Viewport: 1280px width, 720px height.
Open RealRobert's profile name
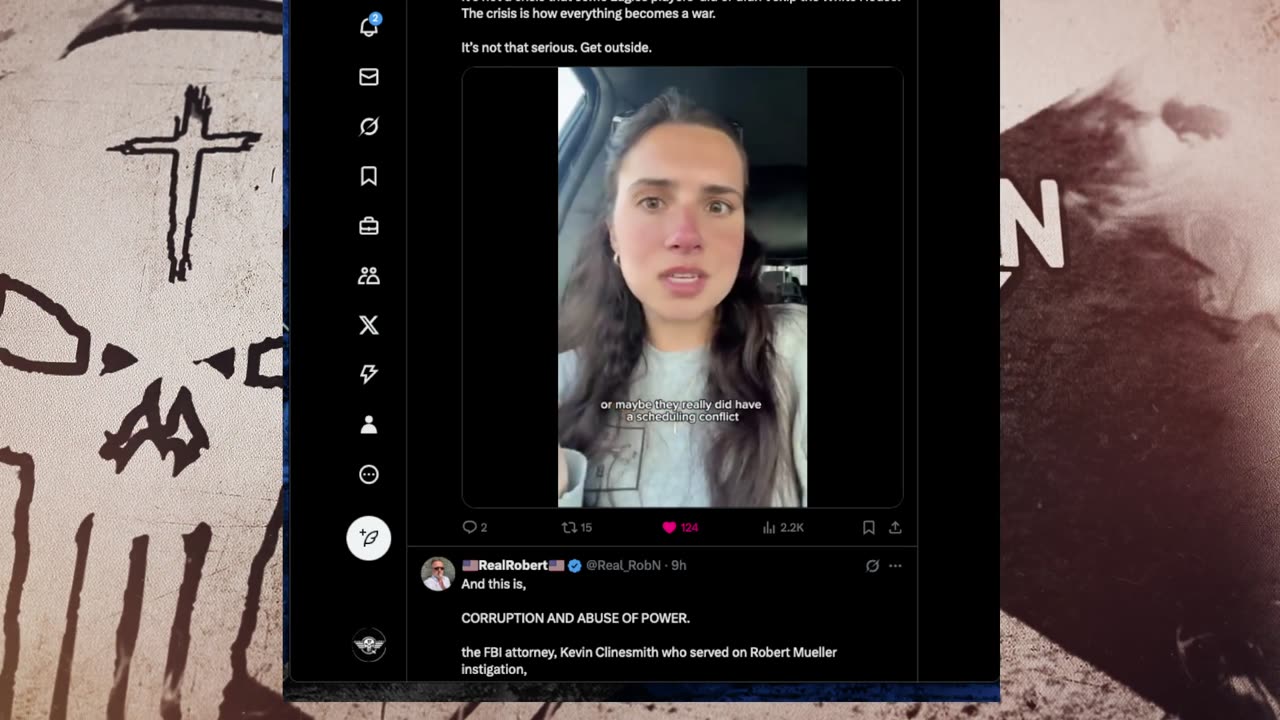point(513,565)
